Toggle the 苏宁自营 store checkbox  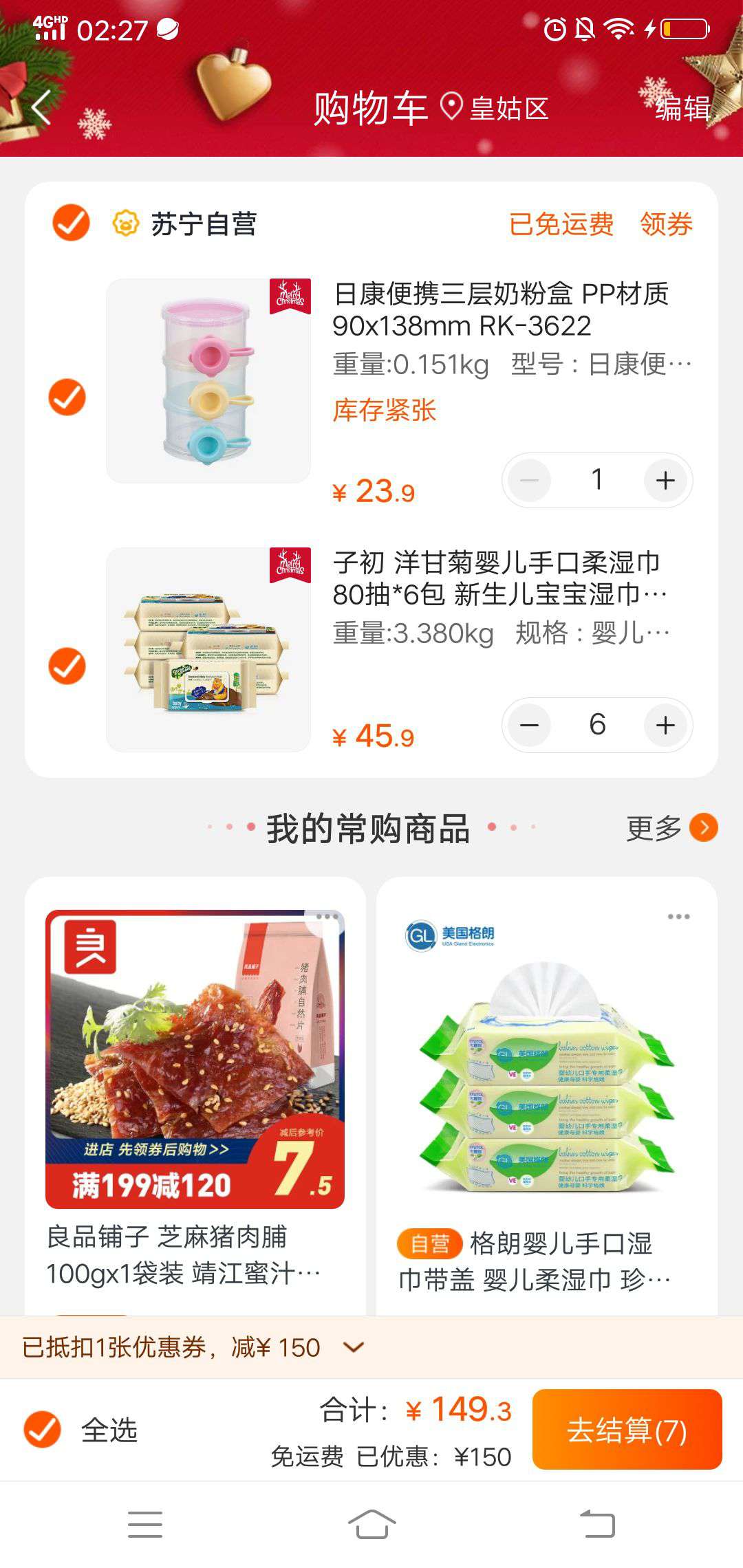(x=71, y=223)
